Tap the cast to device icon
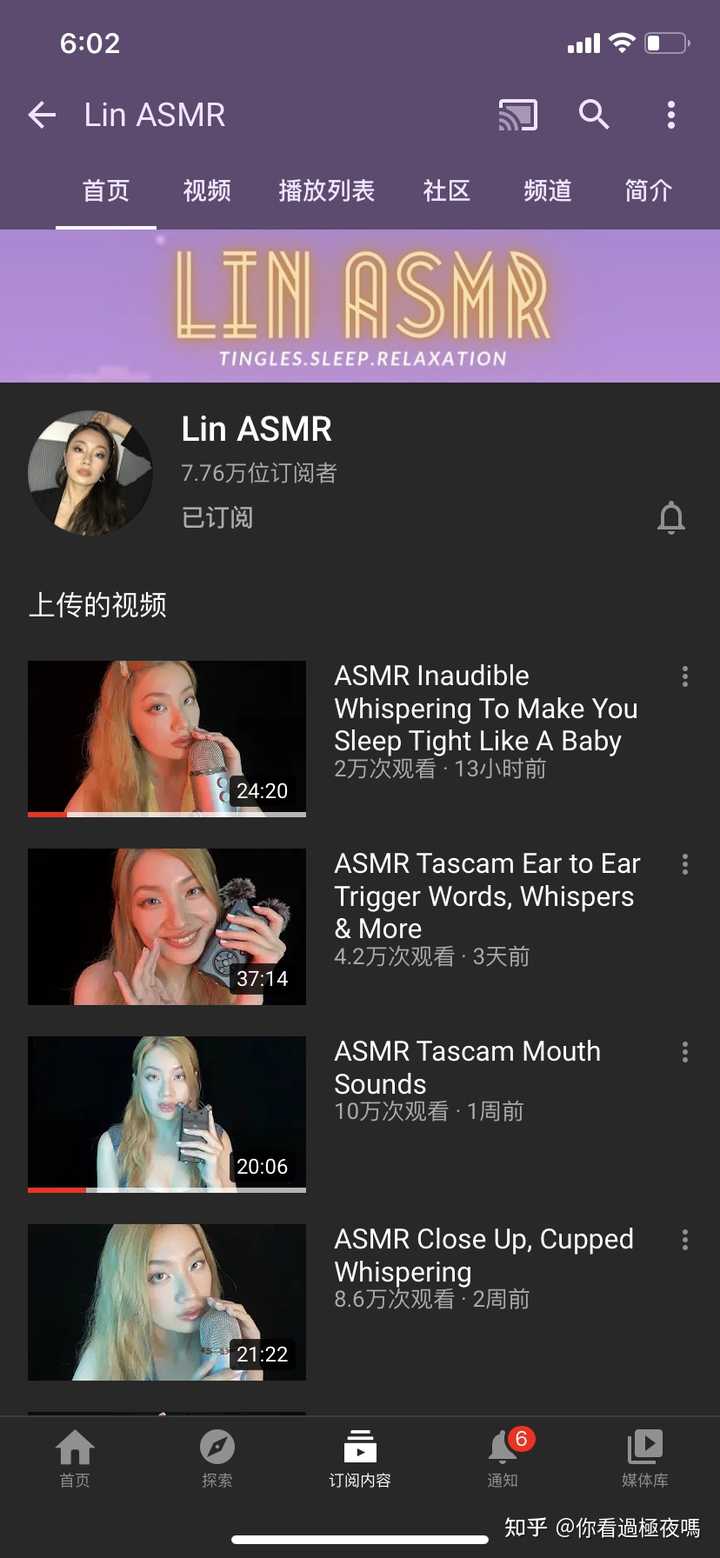This screenshot has height=1558, width=720. coord(518,115)
